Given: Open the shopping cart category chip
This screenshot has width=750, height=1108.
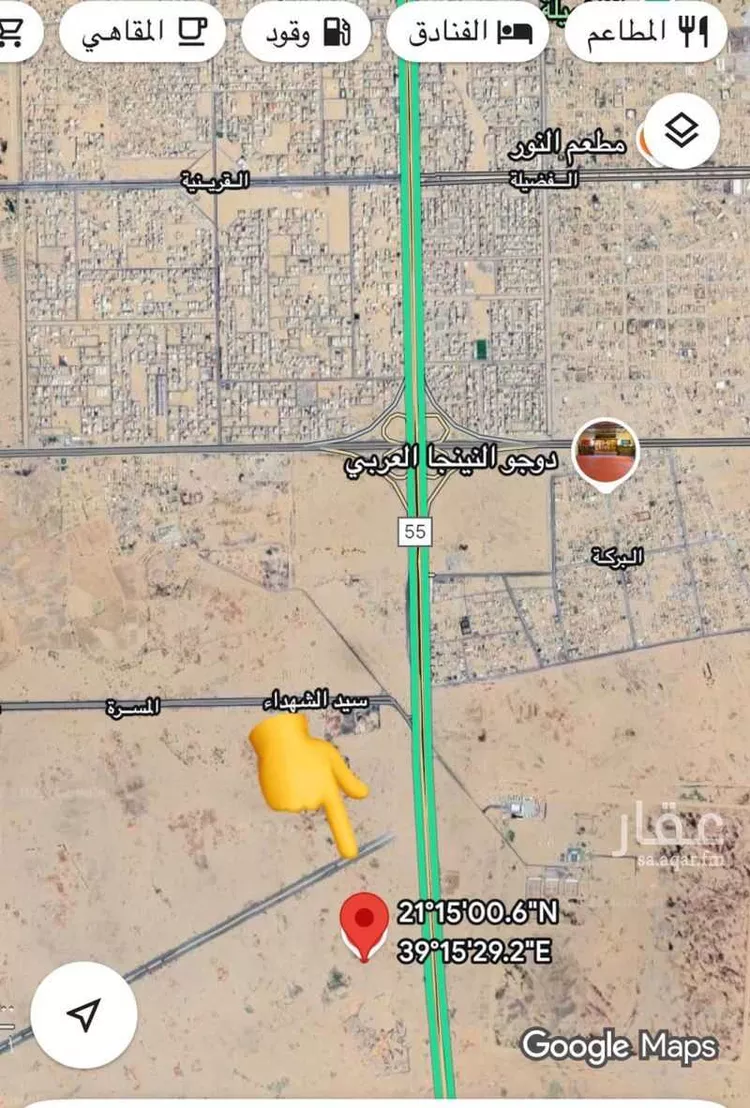Looking at the screenshot, I should [14, 32].
